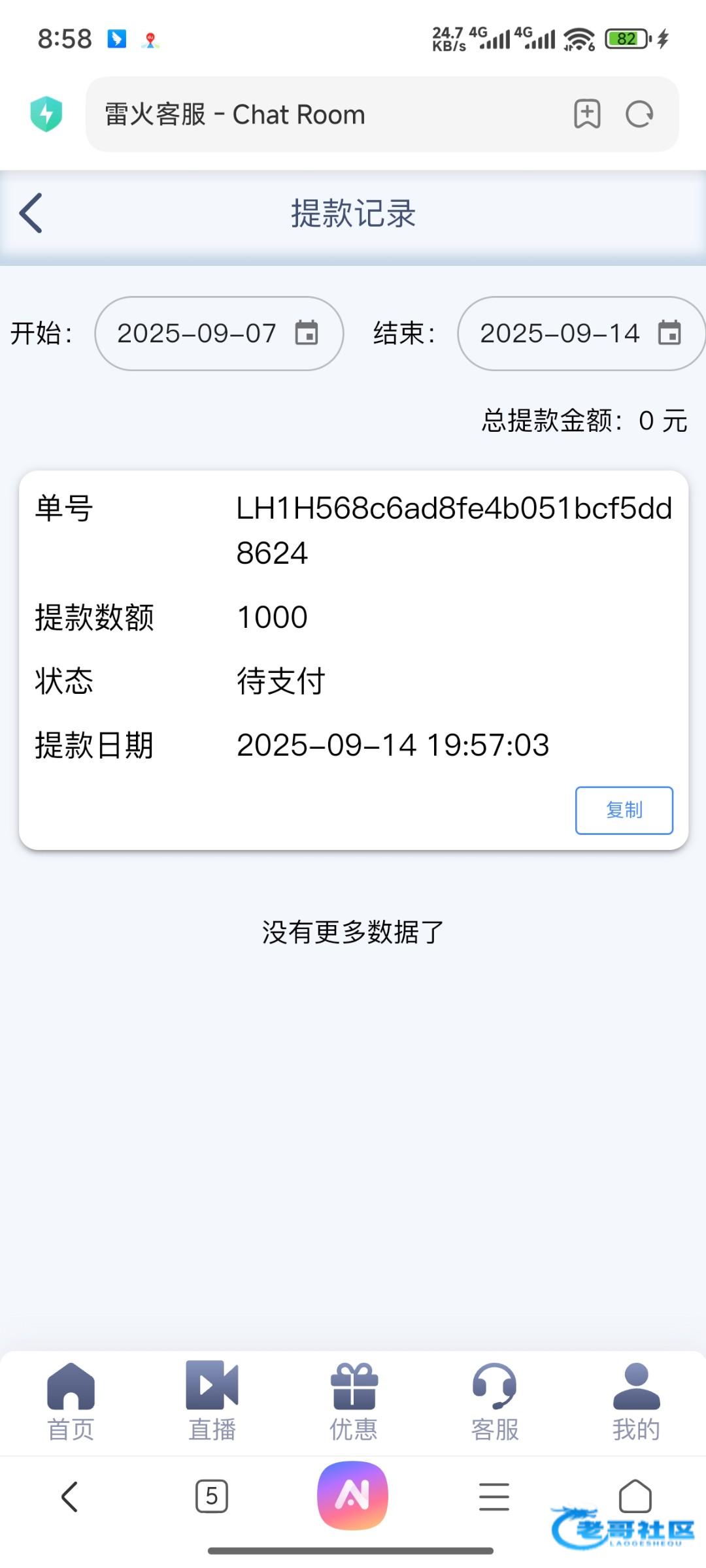Open the AI assistant button in browser toolbar
706x1568 pixels.
(x=353, y=1495)
